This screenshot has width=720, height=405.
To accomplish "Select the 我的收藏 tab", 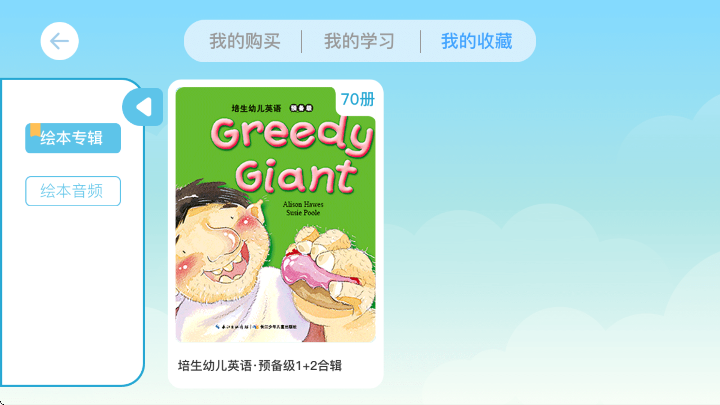I will [x=476, y=42].
